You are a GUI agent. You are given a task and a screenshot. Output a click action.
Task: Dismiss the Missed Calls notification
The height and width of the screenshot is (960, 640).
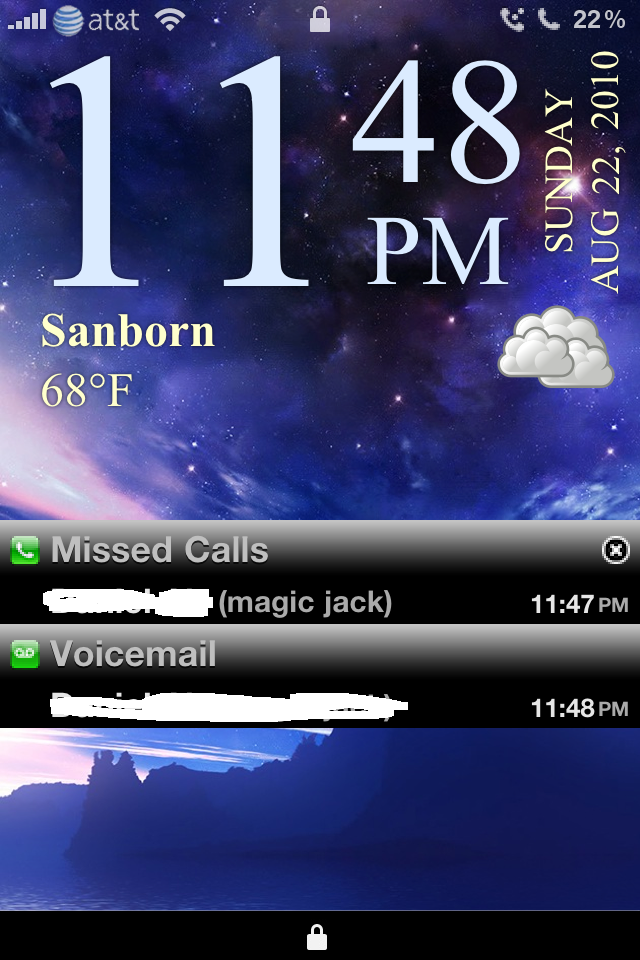616,550
